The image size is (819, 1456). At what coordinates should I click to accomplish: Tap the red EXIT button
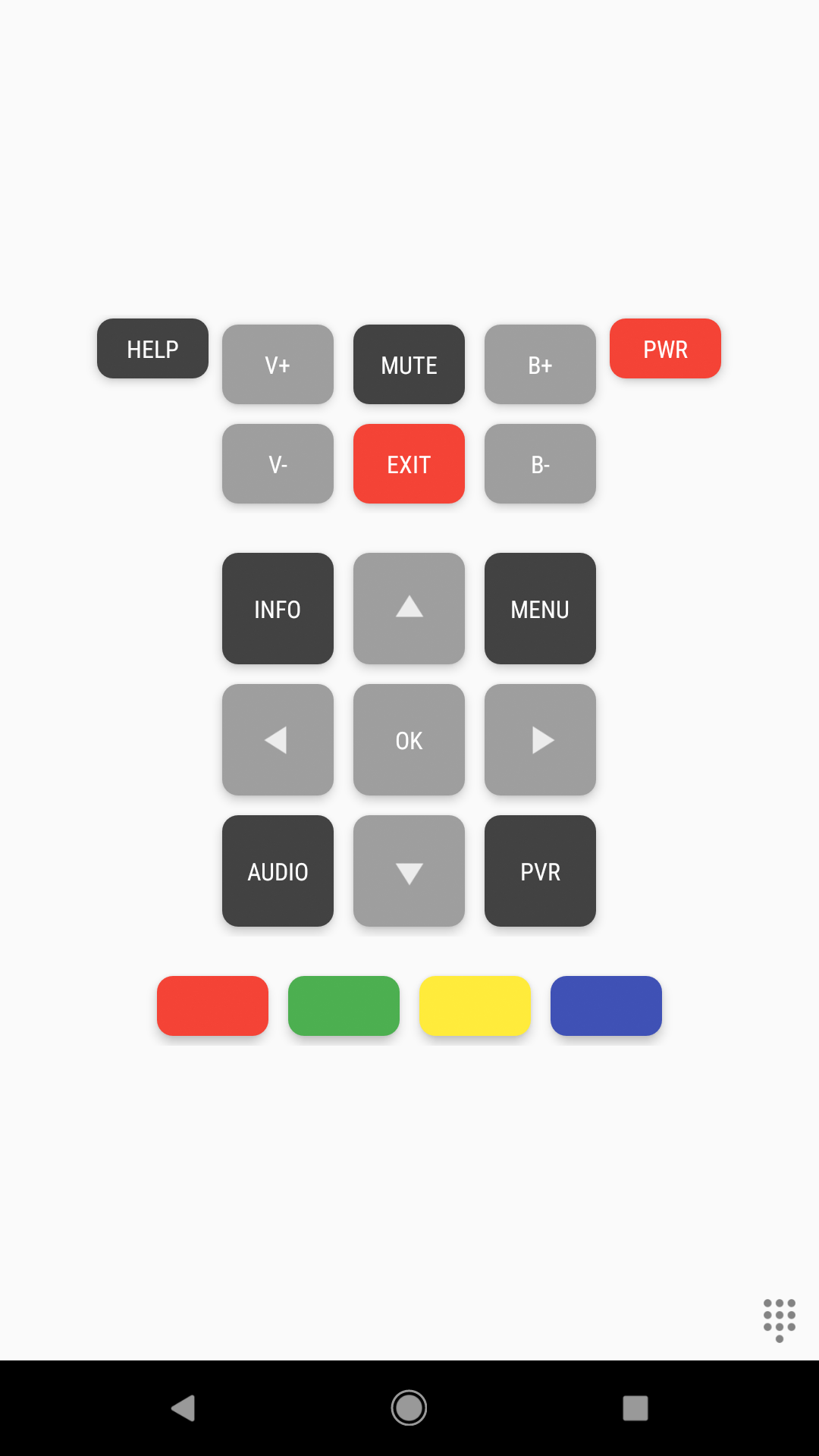409,464
